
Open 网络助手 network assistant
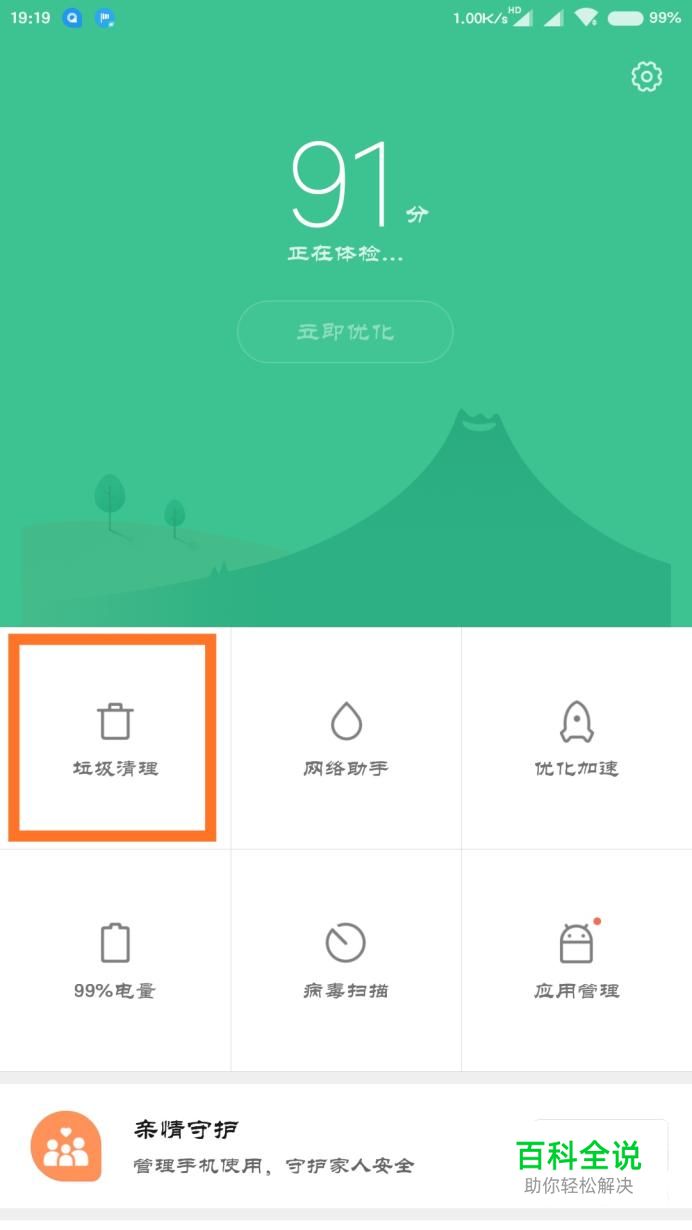pos(346,738)
